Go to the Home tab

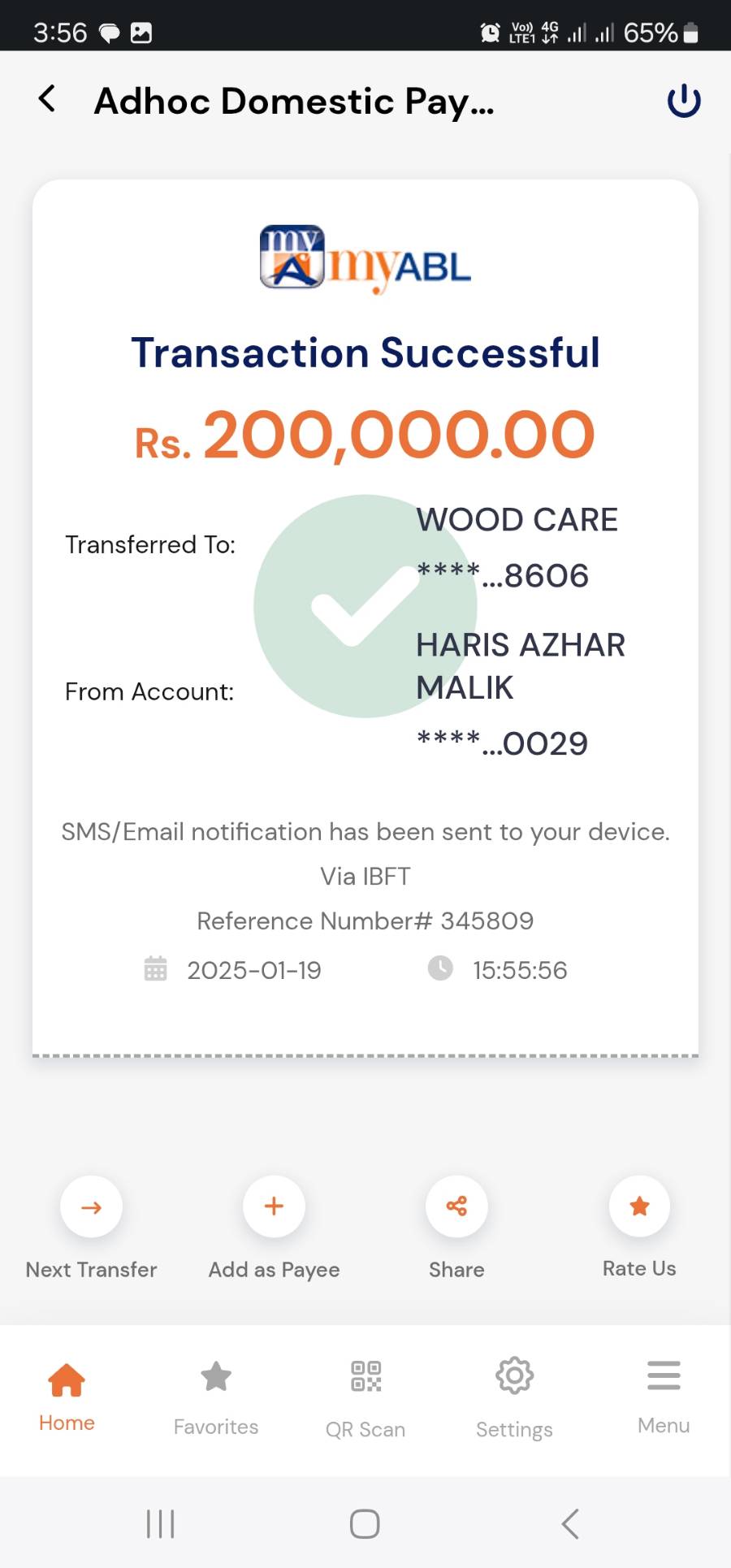pos(67,1394)
